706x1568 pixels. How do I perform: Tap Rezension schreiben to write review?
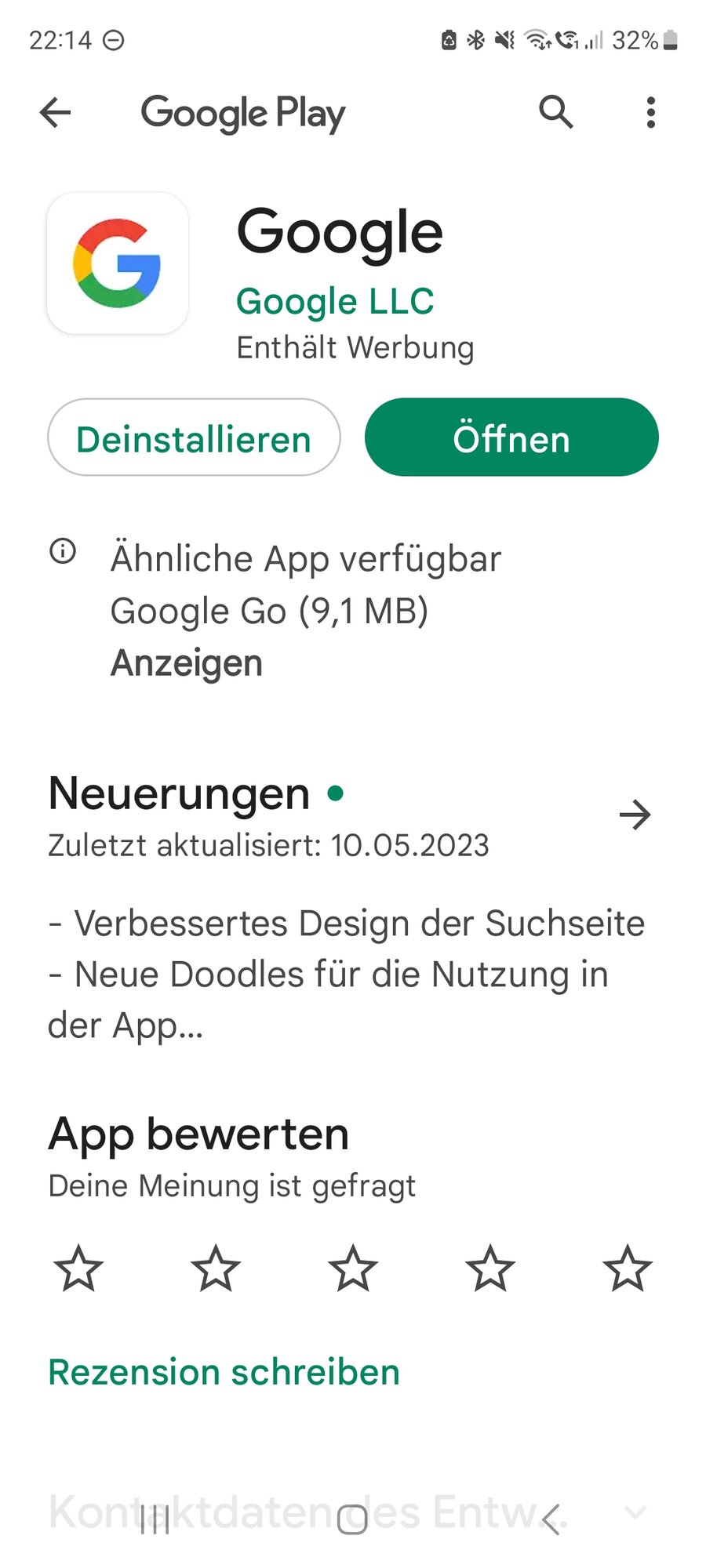coord(224,1373)
